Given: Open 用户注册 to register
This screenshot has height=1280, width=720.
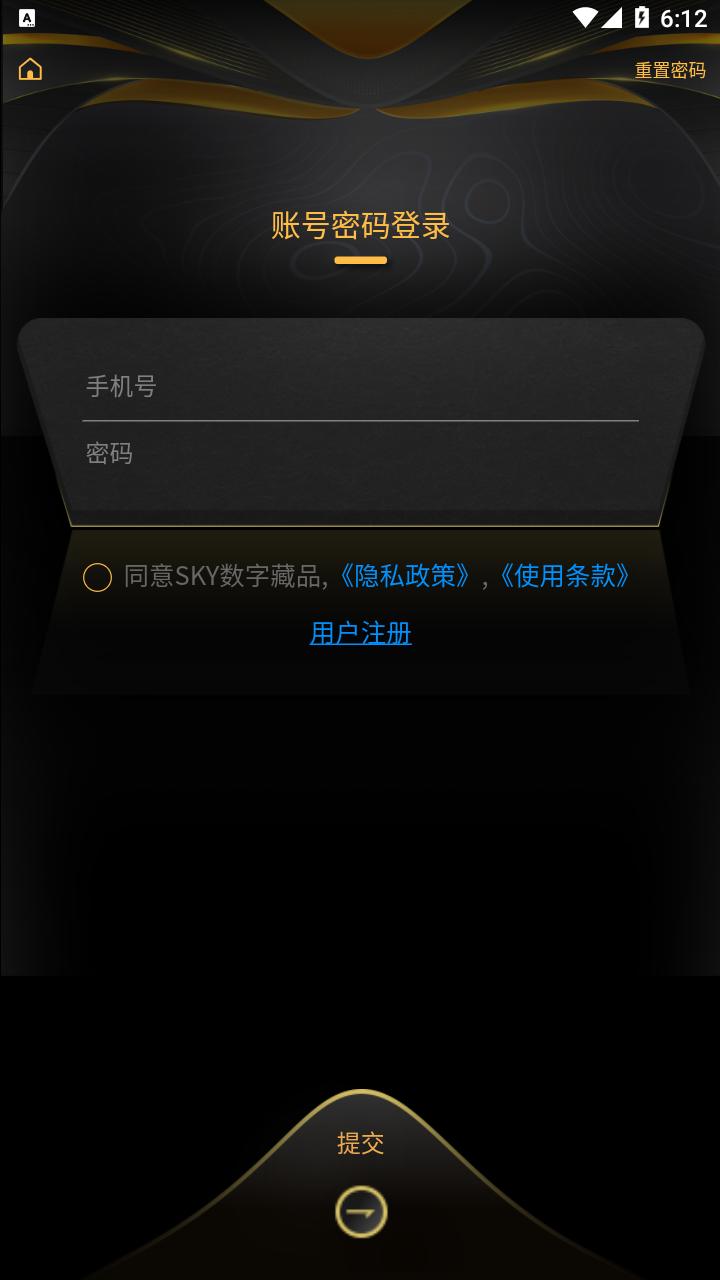Looking at the screenshot, I should 360,633.
